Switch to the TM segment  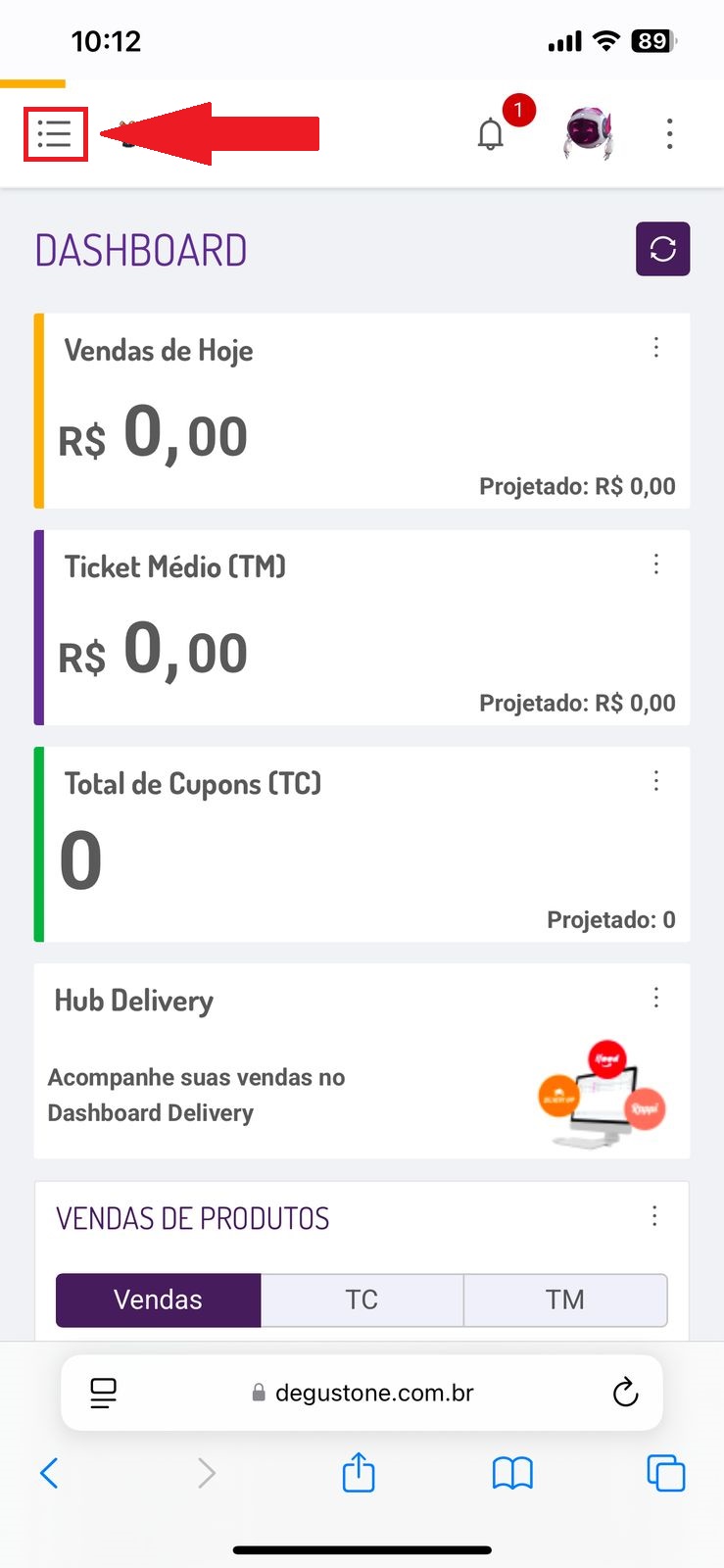coord(565,1299)
